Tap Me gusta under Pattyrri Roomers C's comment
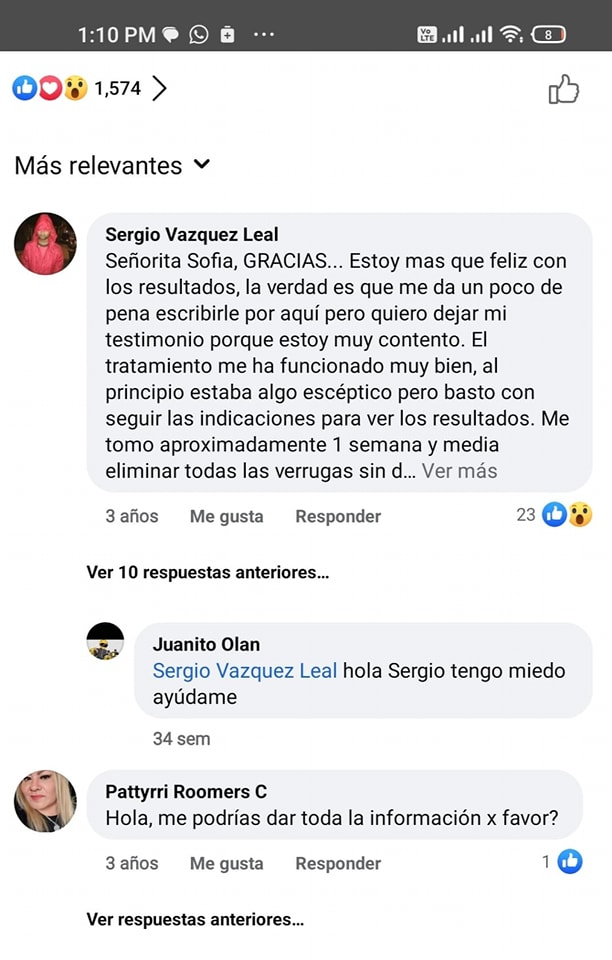This screenshot has height=960, width=612. pyautogui.click(x=226, y=863)
